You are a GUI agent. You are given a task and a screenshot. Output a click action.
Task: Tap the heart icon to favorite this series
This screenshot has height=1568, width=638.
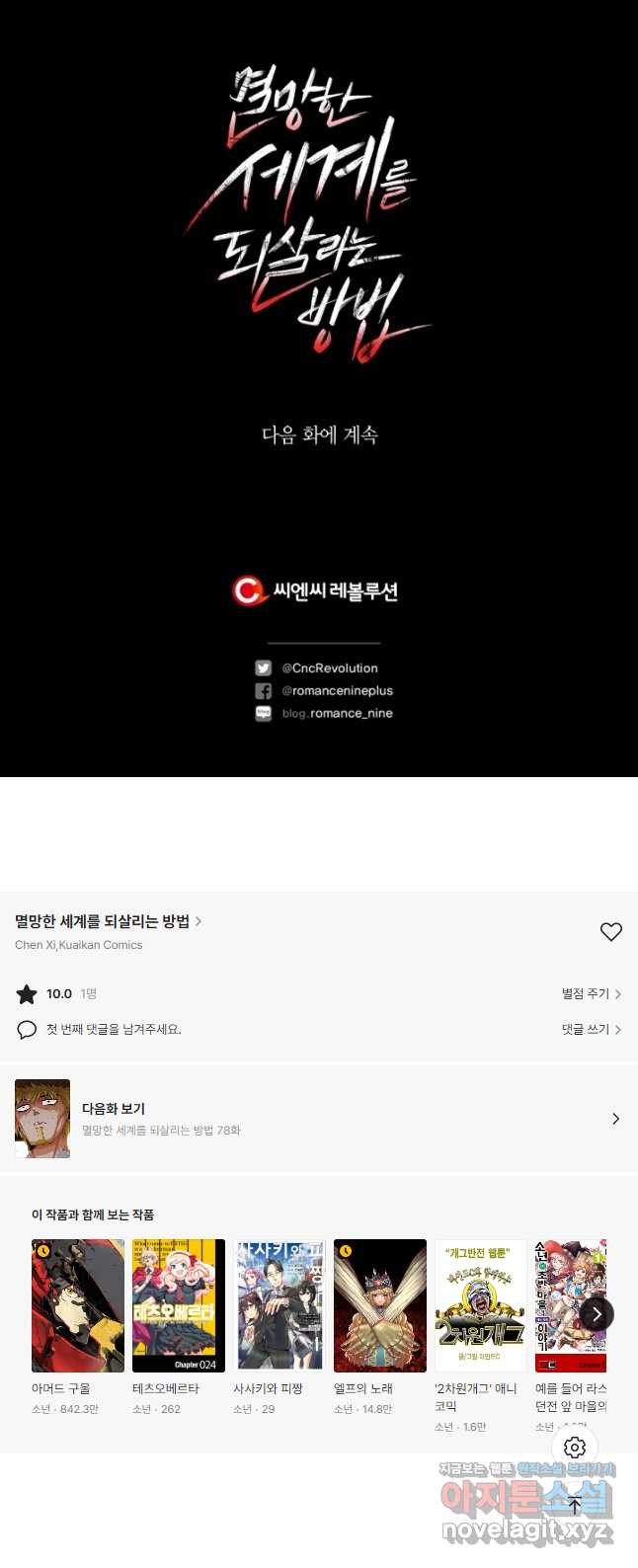pyautogui.click(x=611, y=931)
